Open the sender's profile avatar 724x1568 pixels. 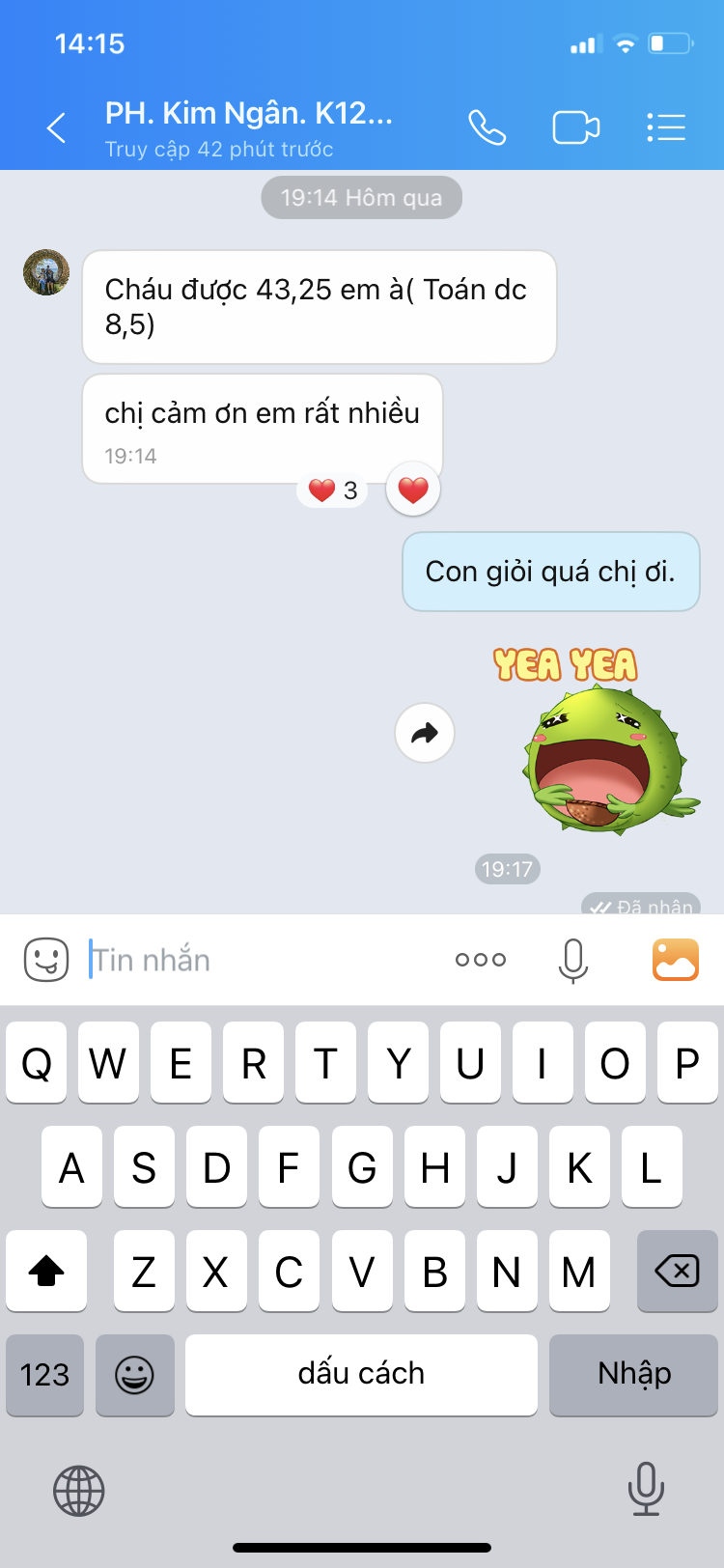46,272
